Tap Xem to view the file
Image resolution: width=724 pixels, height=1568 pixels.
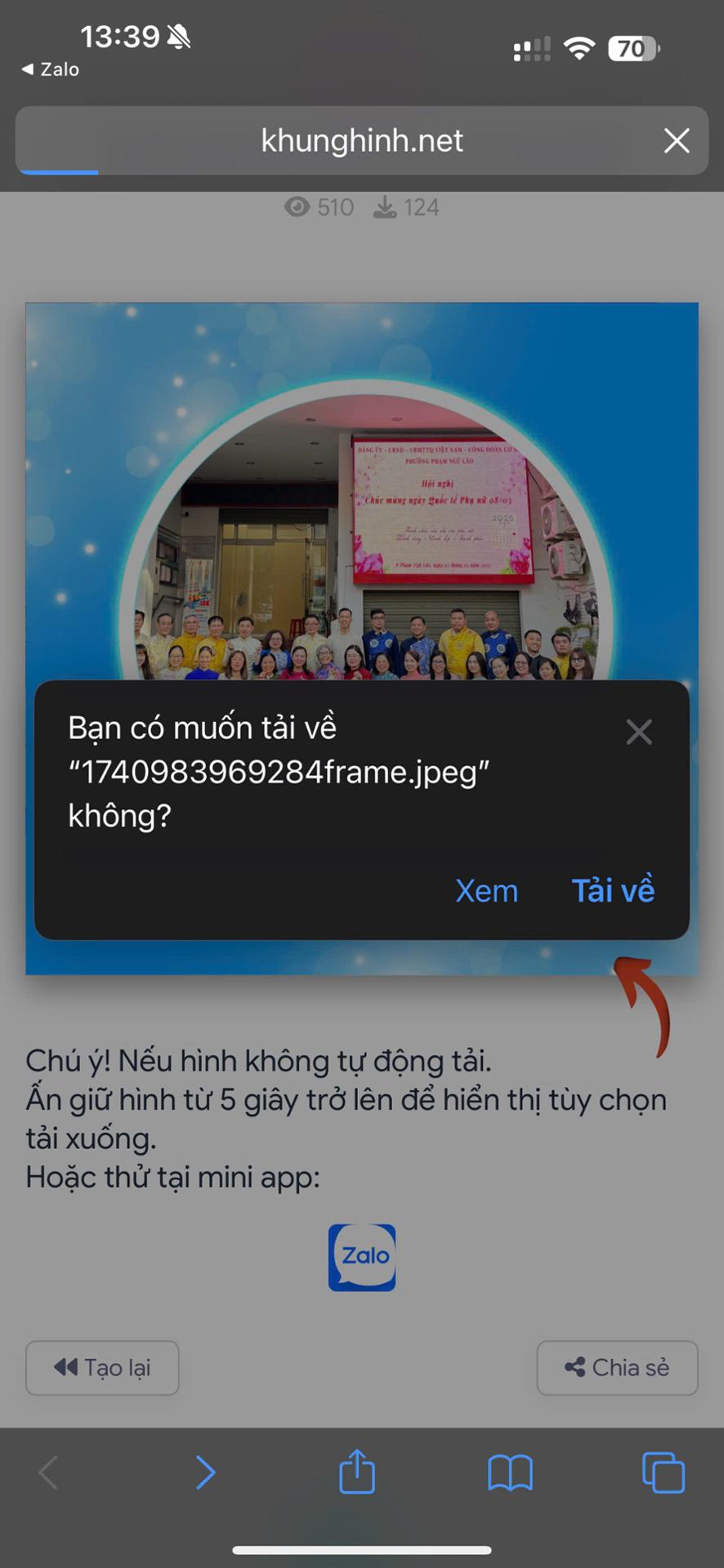pyautogui.click(x=486, y=891)
